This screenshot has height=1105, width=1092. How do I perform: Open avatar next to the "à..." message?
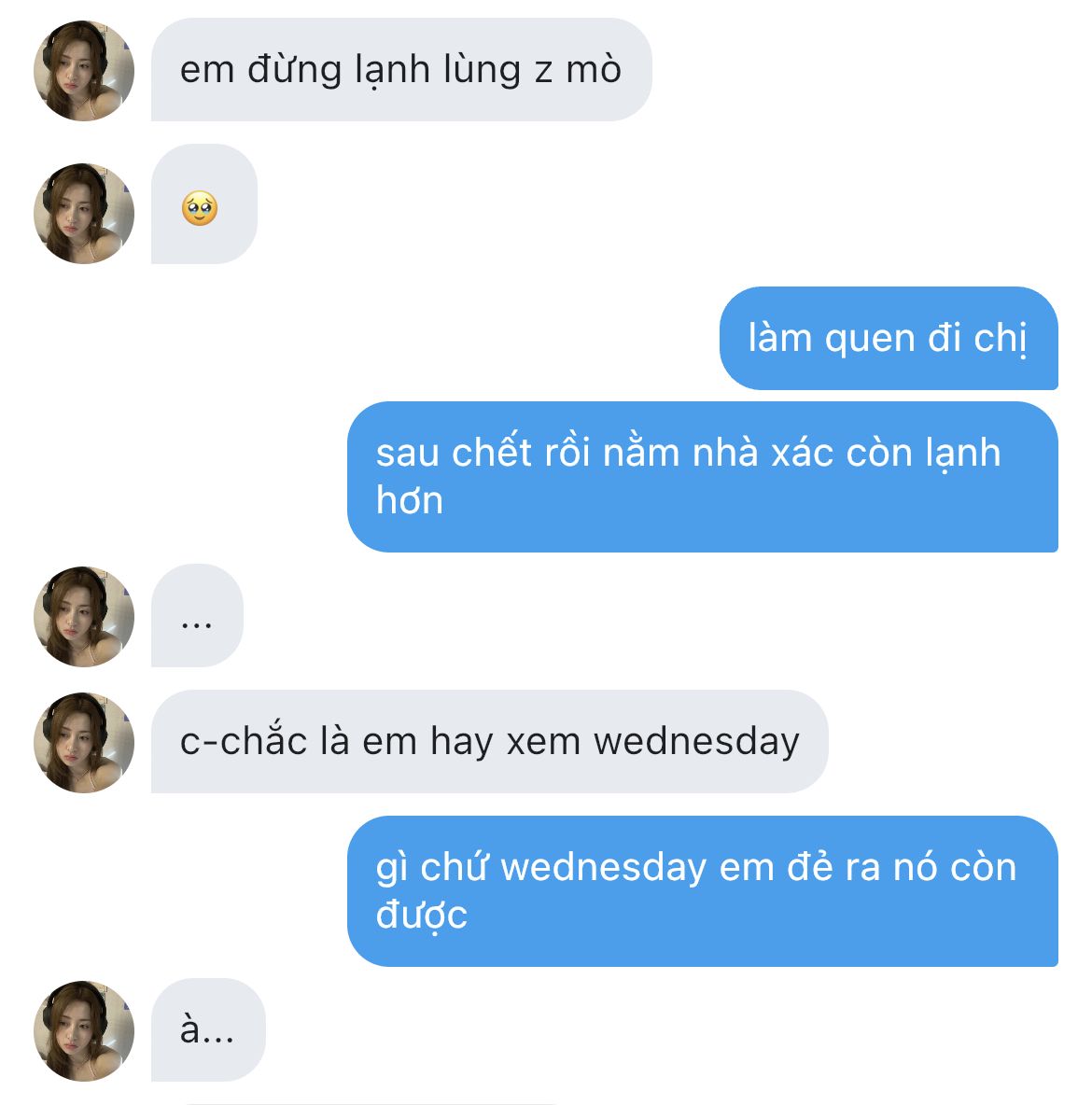point(84,1031)
